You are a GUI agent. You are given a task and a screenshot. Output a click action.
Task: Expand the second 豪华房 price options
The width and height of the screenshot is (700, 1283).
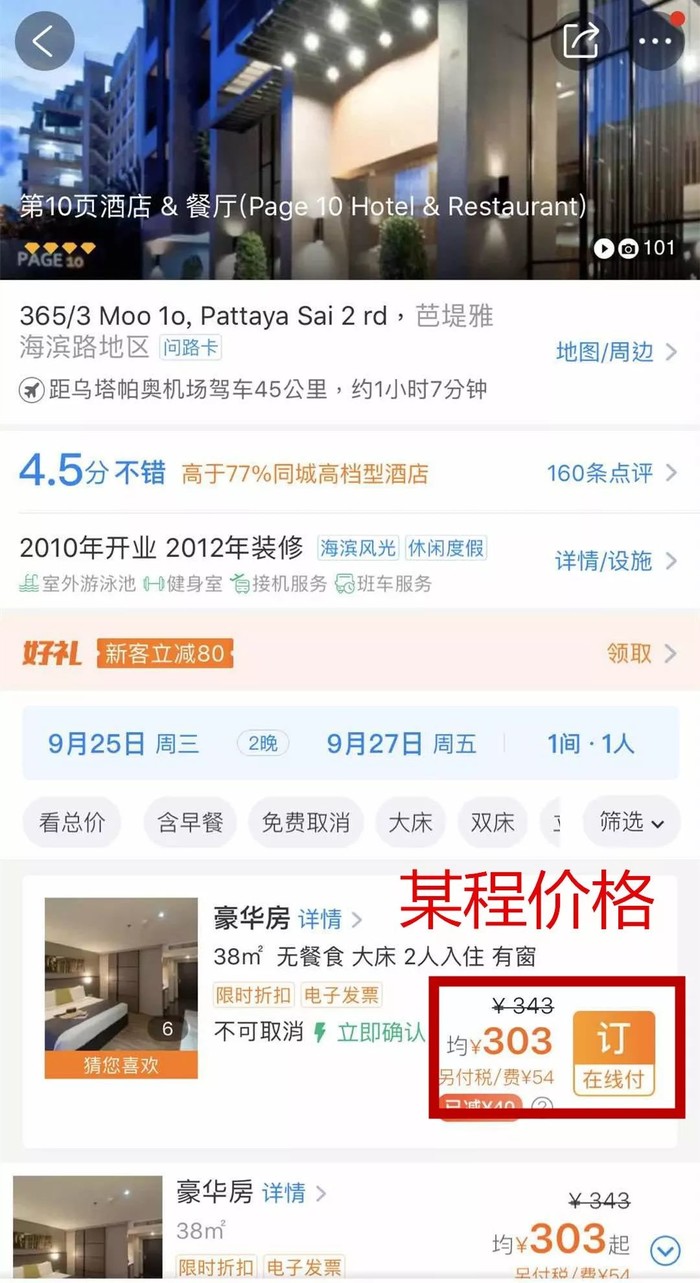click(x=665, y=1249)
